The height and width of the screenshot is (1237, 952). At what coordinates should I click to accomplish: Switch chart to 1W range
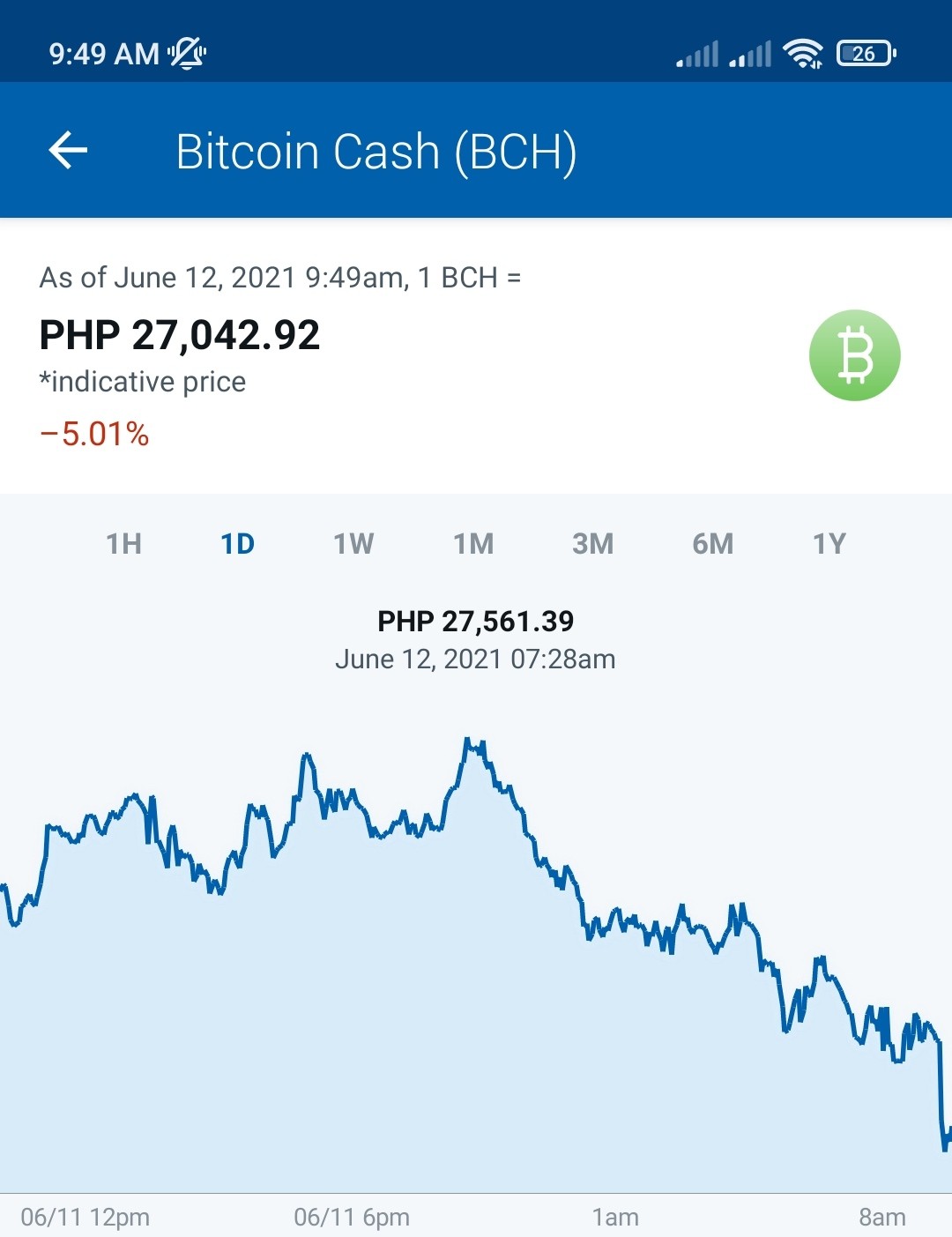tap(353, 544)
